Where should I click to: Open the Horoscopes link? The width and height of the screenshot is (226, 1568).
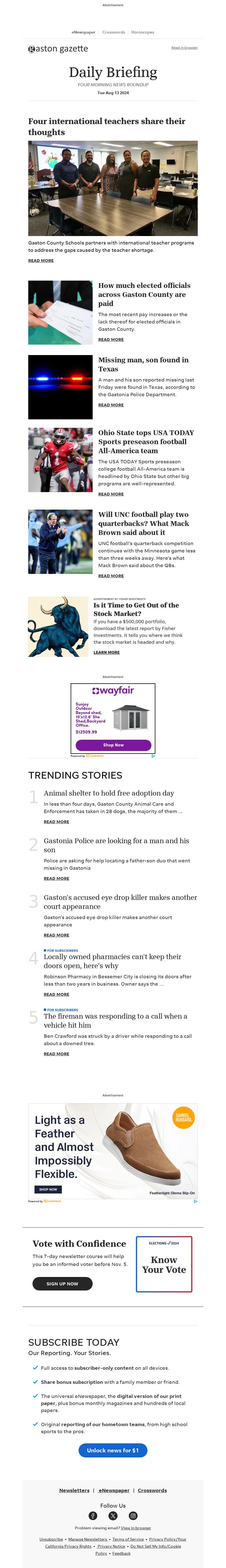click(x=143, y=32)
